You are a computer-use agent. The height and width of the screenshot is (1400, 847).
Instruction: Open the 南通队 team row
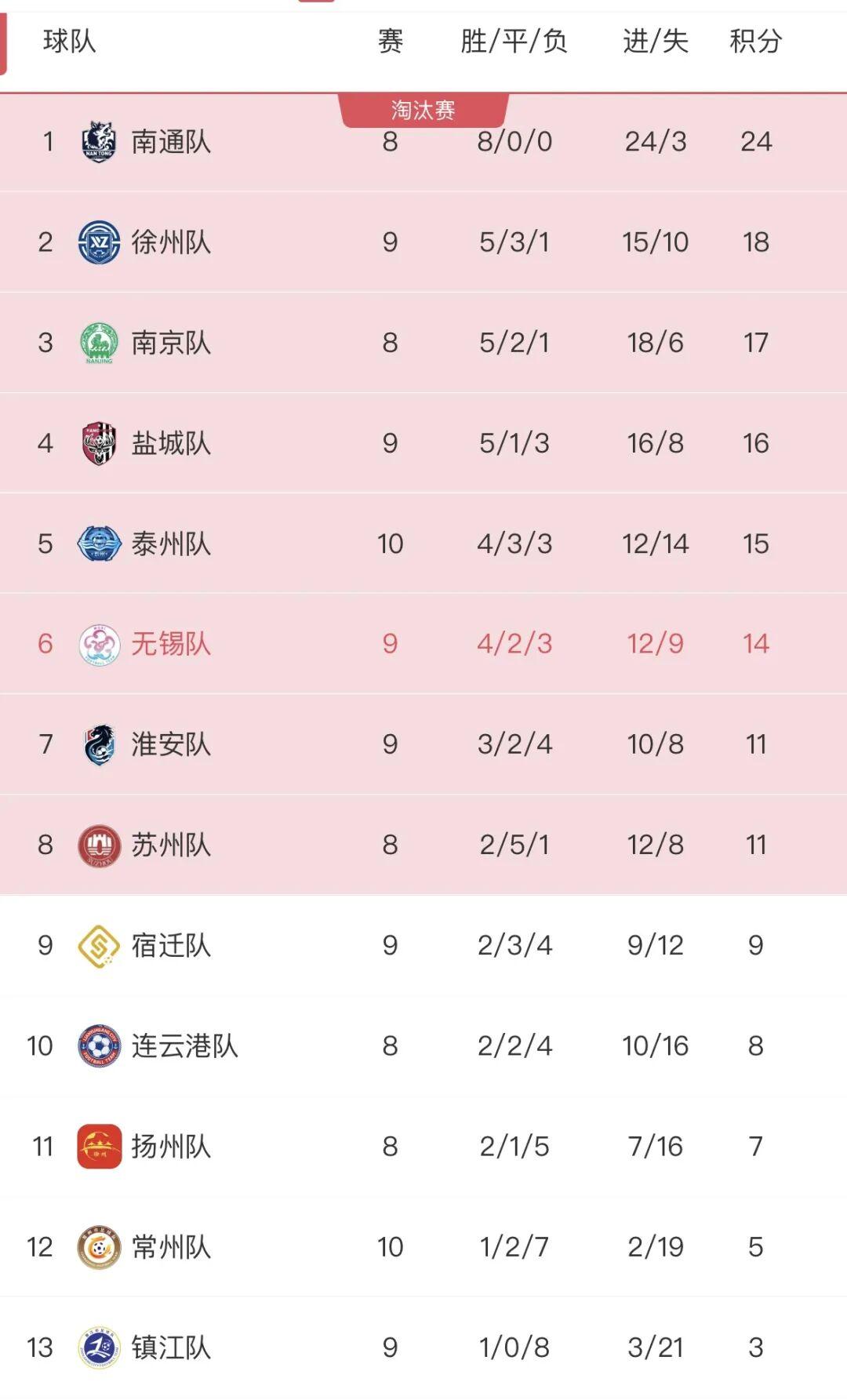(170, 142)
